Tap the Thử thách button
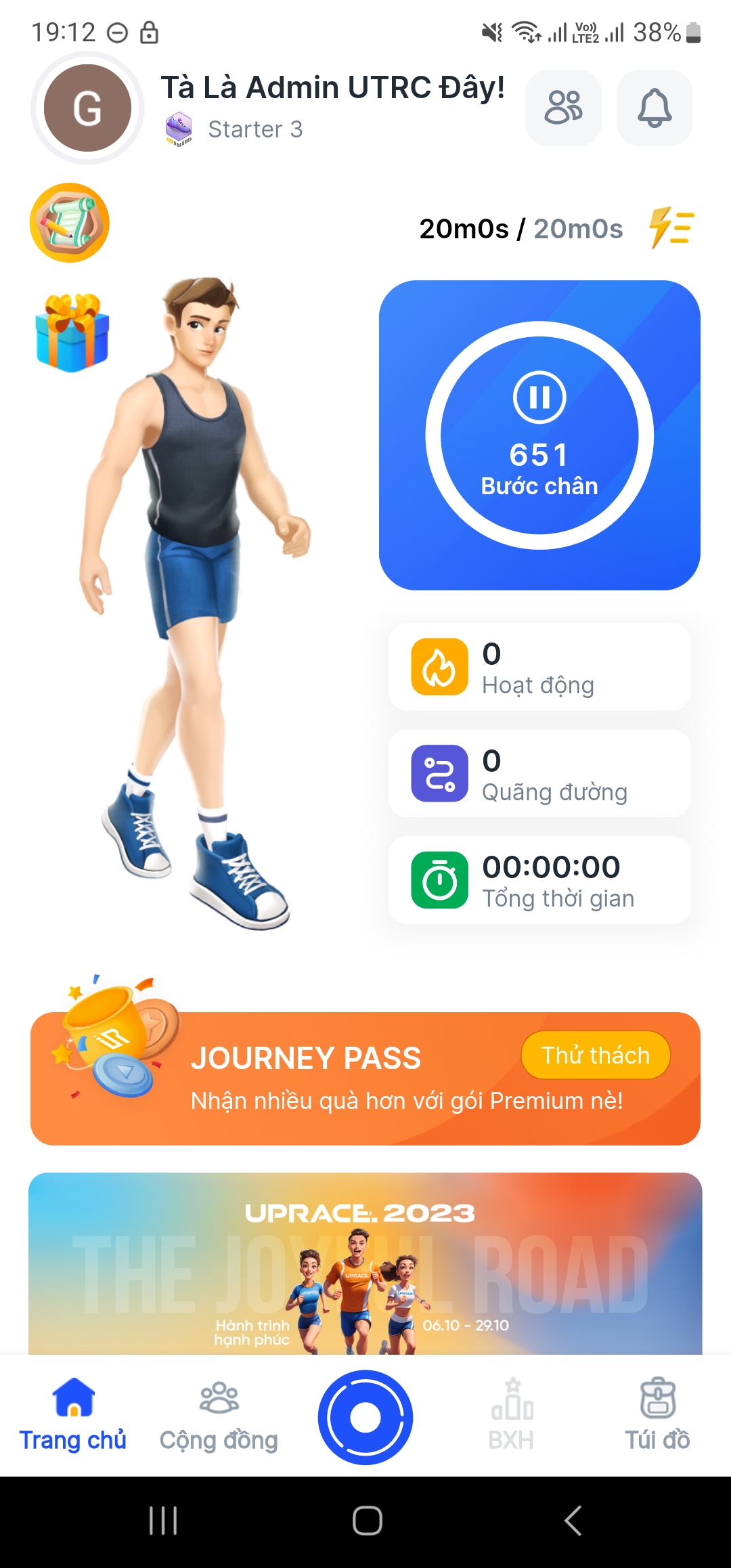 [595, 1055]
